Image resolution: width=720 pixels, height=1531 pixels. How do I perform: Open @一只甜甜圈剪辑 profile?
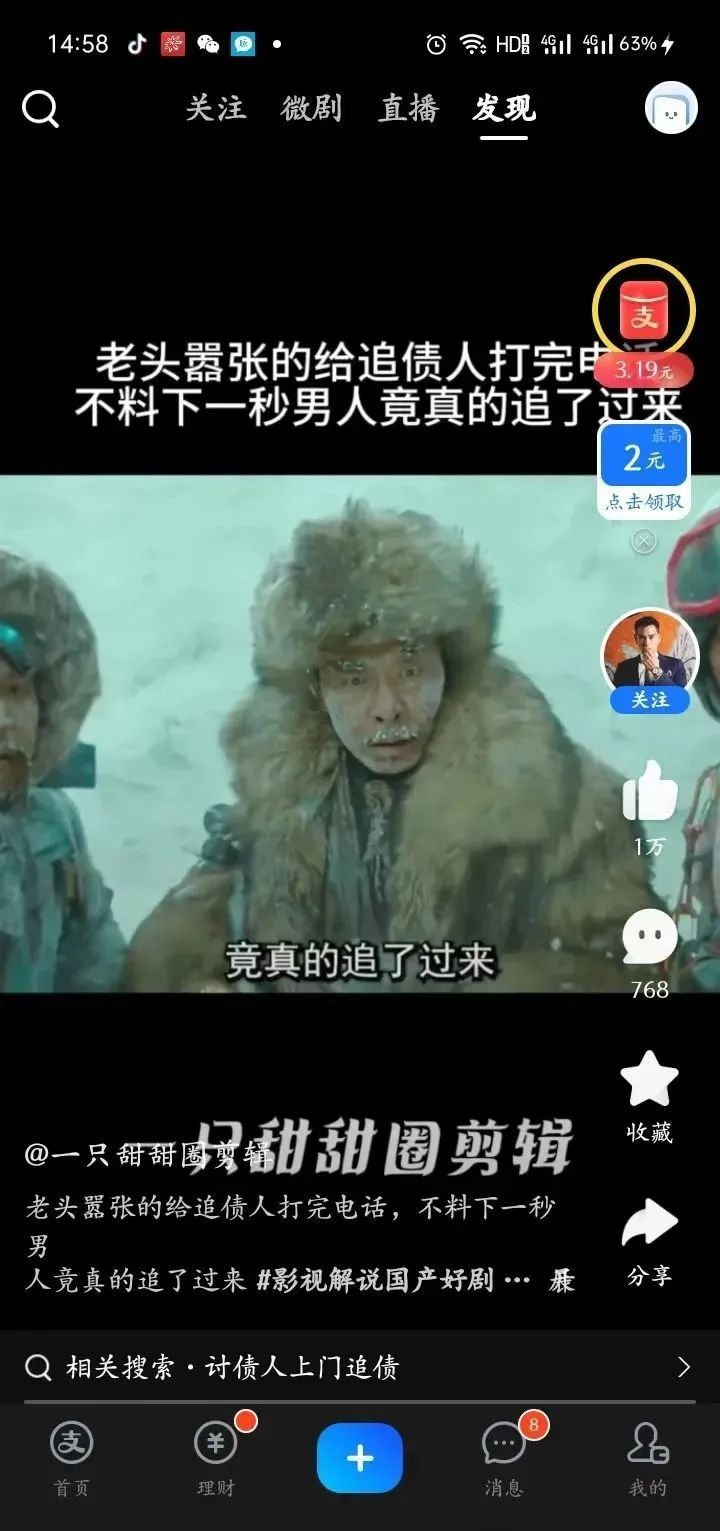(148, 1154)
